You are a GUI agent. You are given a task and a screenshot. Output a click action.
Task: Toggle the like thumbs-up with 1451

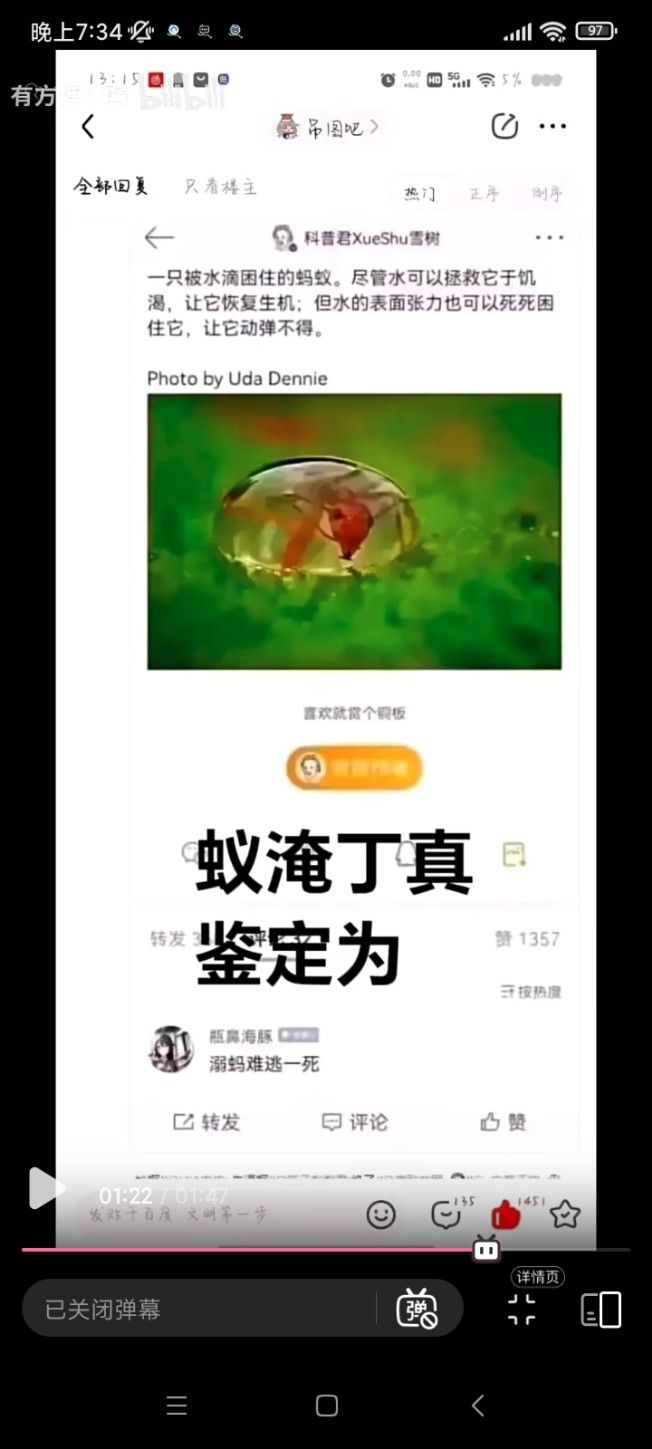click(x=506, y=1215)
